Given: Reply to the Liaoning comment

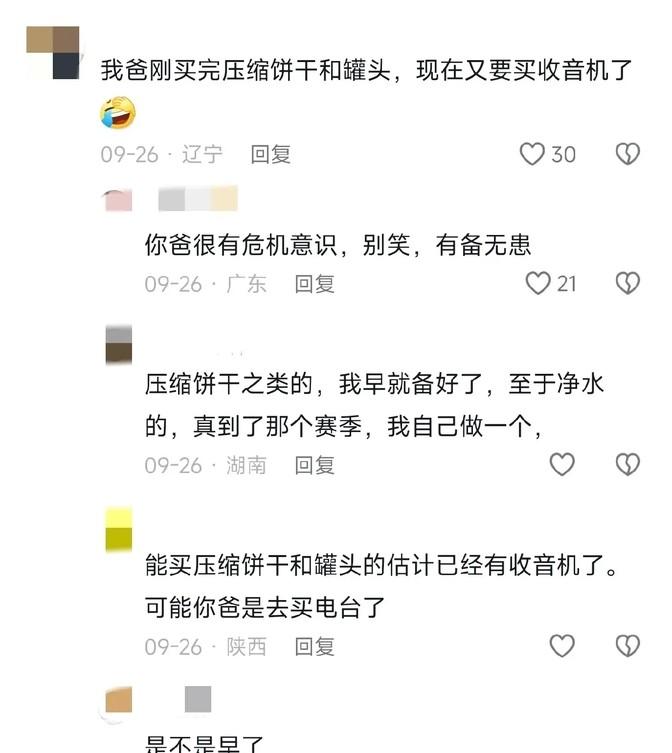Looking at the screenshot, I should tap(270, 154).
